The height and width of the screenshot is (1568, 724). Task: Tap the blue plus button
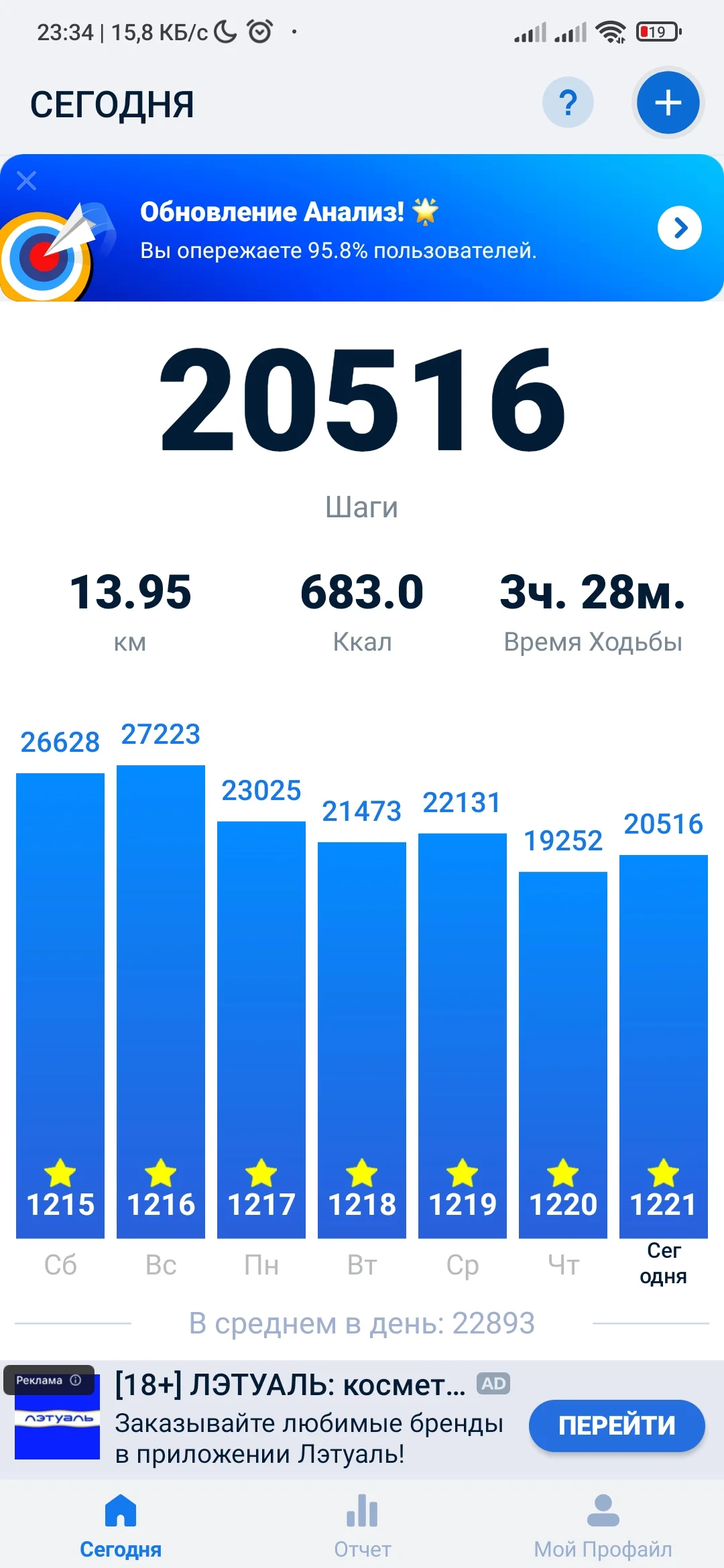[668, 103]
